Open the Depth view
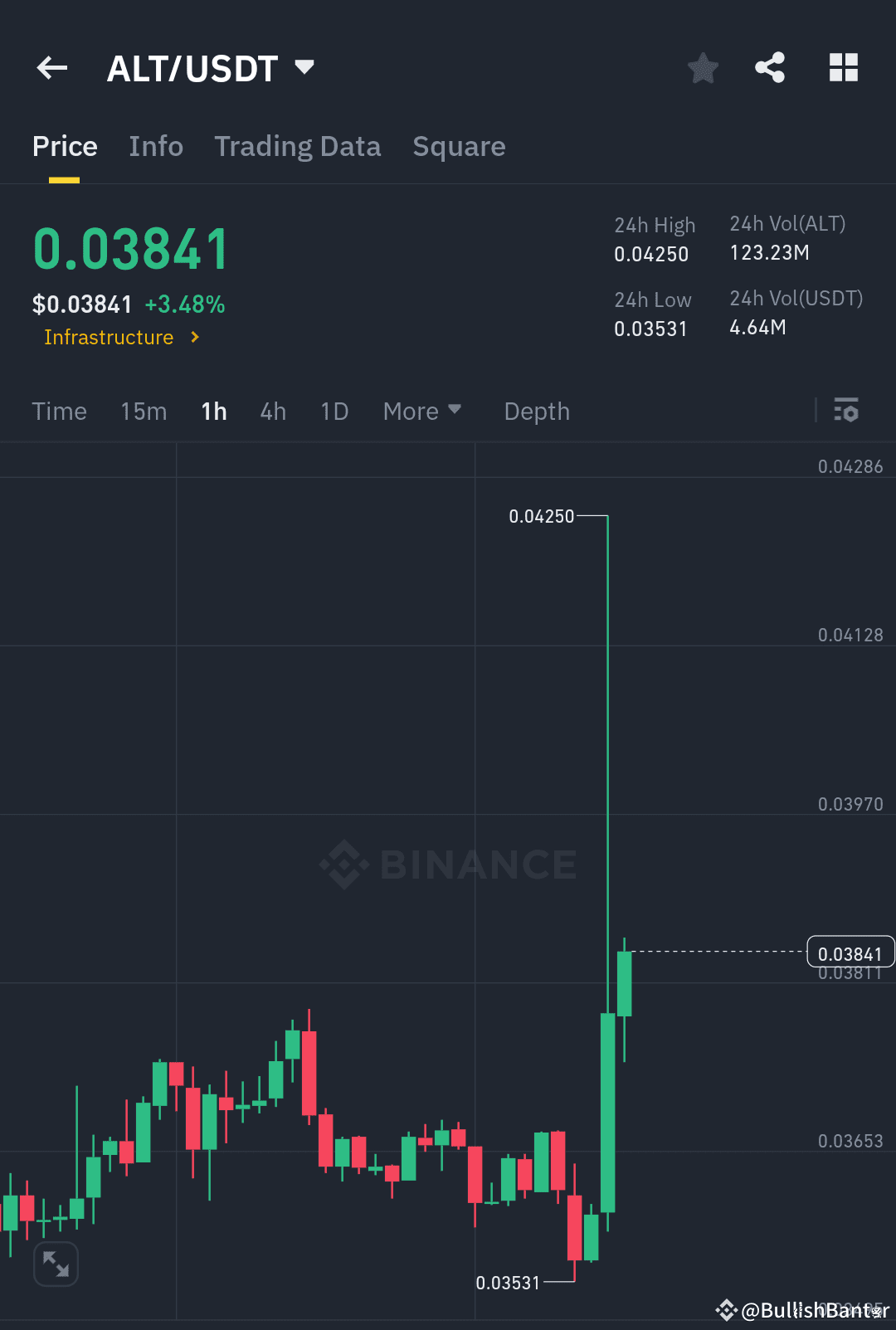This screenshot has height=1330, width=896. click(x=536, y=411)
